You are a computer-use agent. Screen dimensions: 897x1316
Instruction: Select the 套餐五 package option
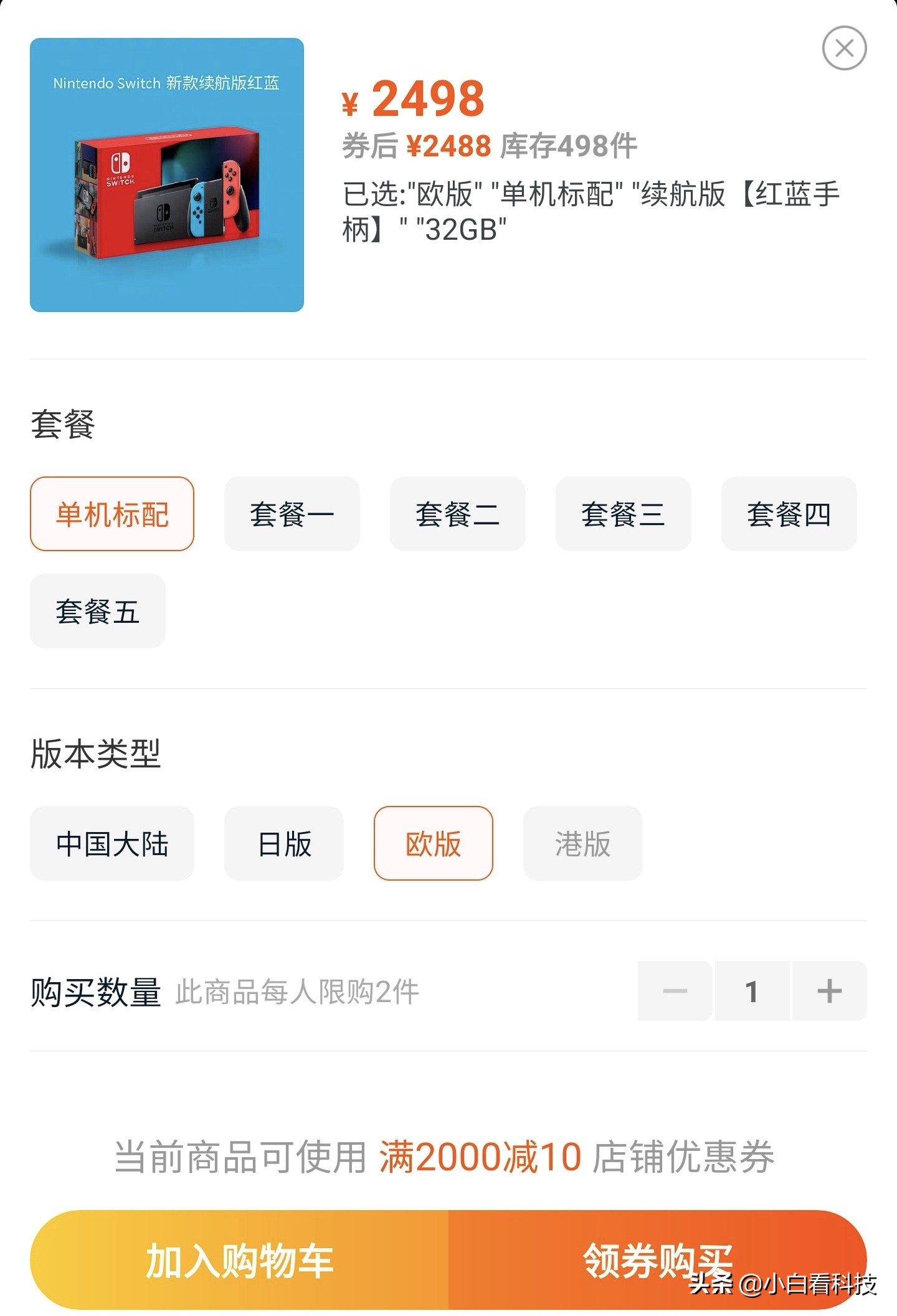(97, 611)
